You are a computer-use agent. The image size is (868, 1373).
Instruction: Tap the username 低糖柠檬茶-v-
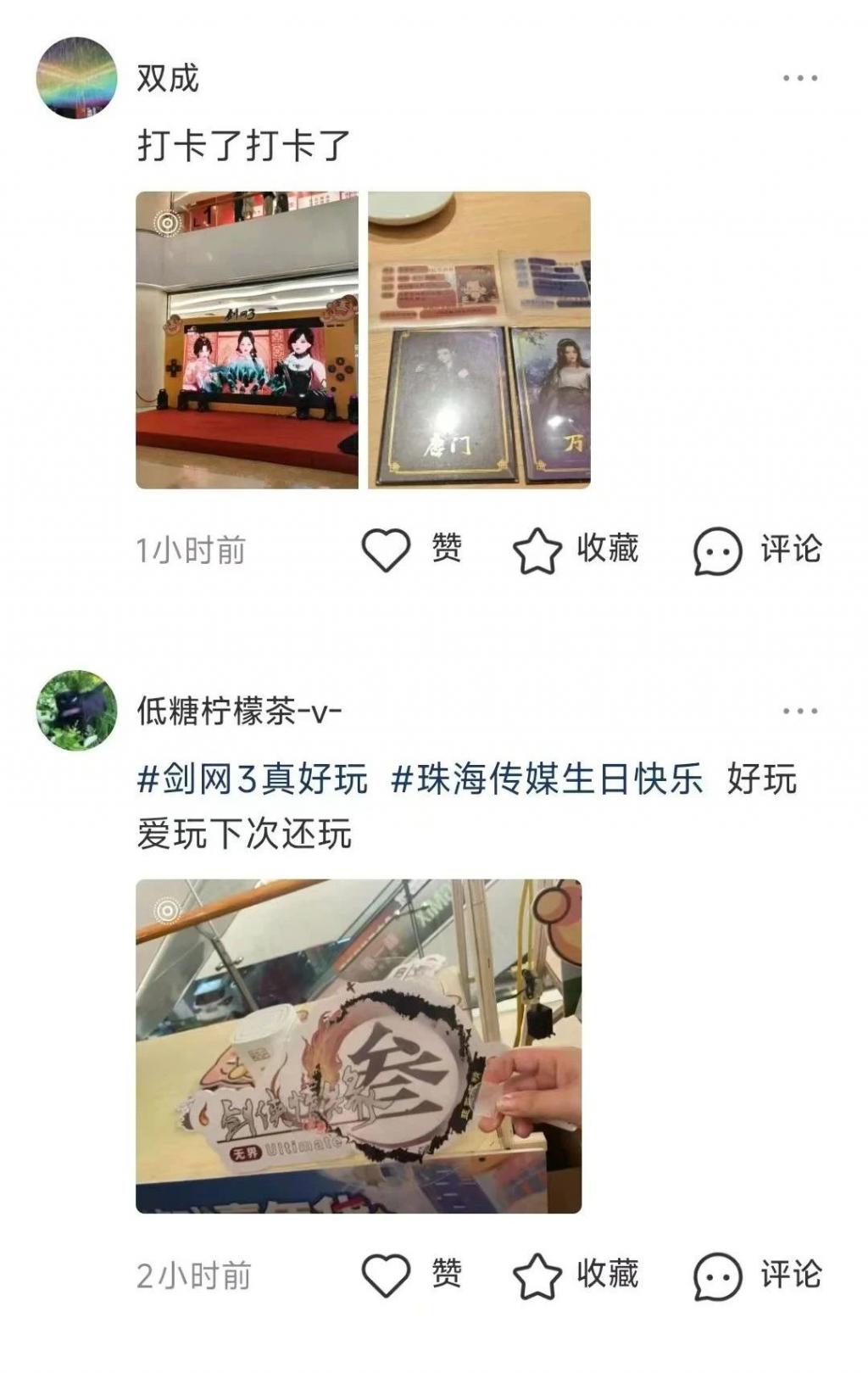point(239,711)
